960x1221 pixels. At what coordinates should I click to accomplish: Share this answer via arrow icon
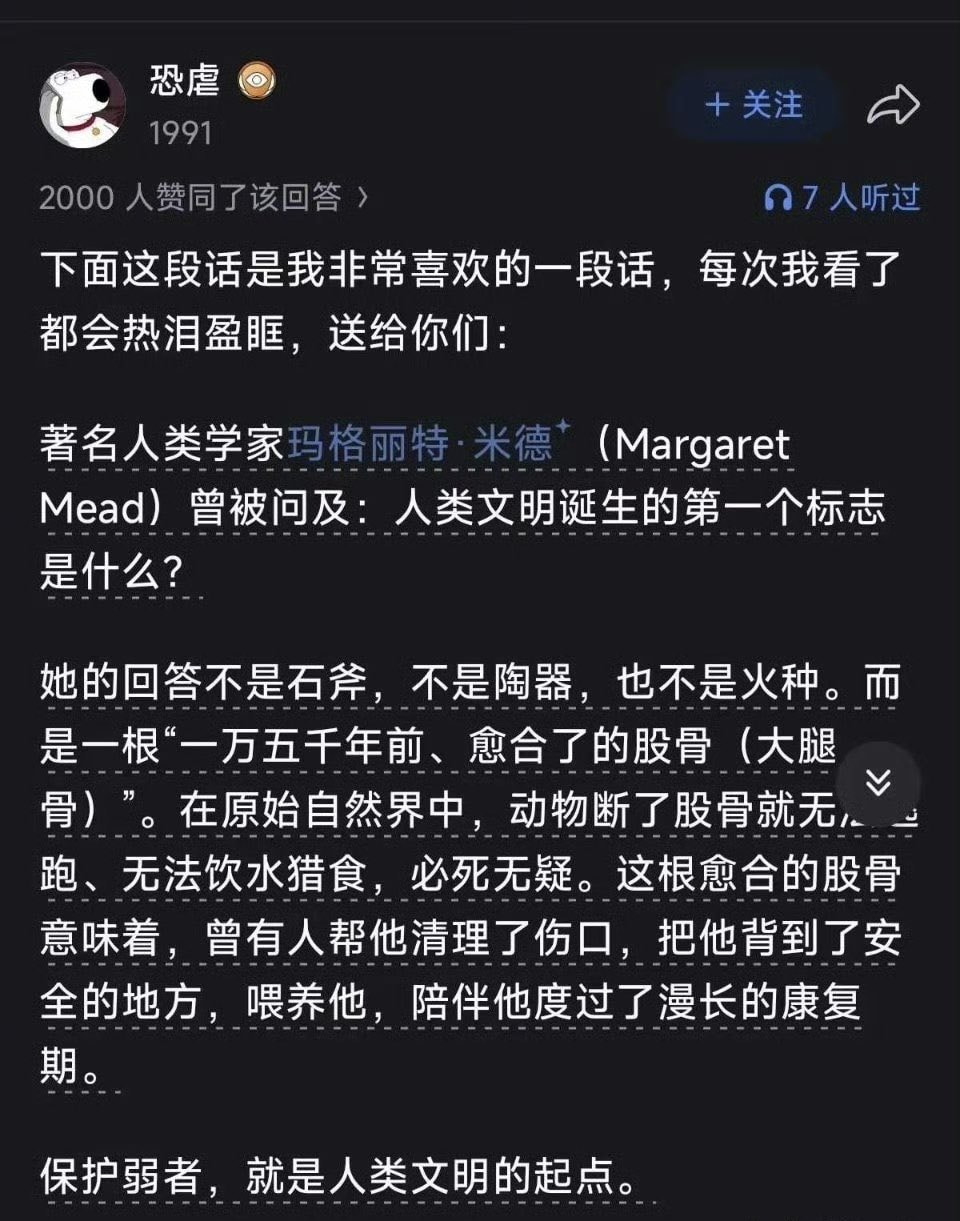(x=892, y=106)
